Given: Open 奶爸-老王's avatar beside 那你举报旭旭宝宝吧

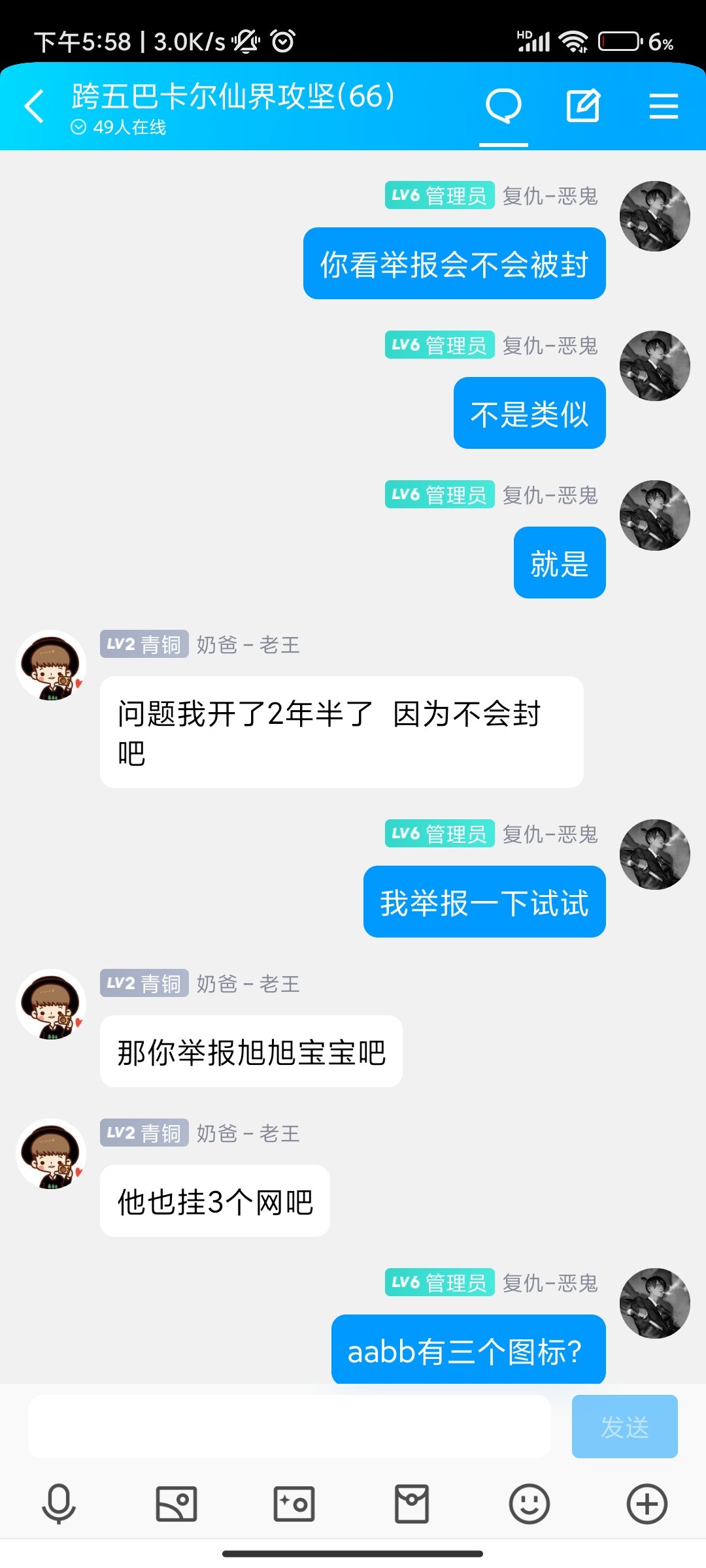Looking at the screenshot, I should [x=51, y=1004].
